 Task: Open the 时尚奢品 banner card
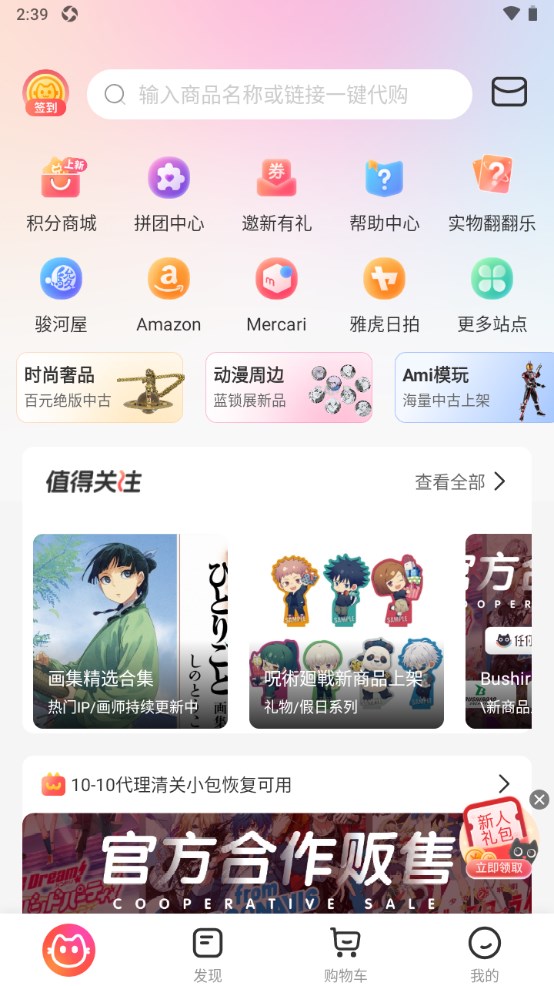point(99,387)
